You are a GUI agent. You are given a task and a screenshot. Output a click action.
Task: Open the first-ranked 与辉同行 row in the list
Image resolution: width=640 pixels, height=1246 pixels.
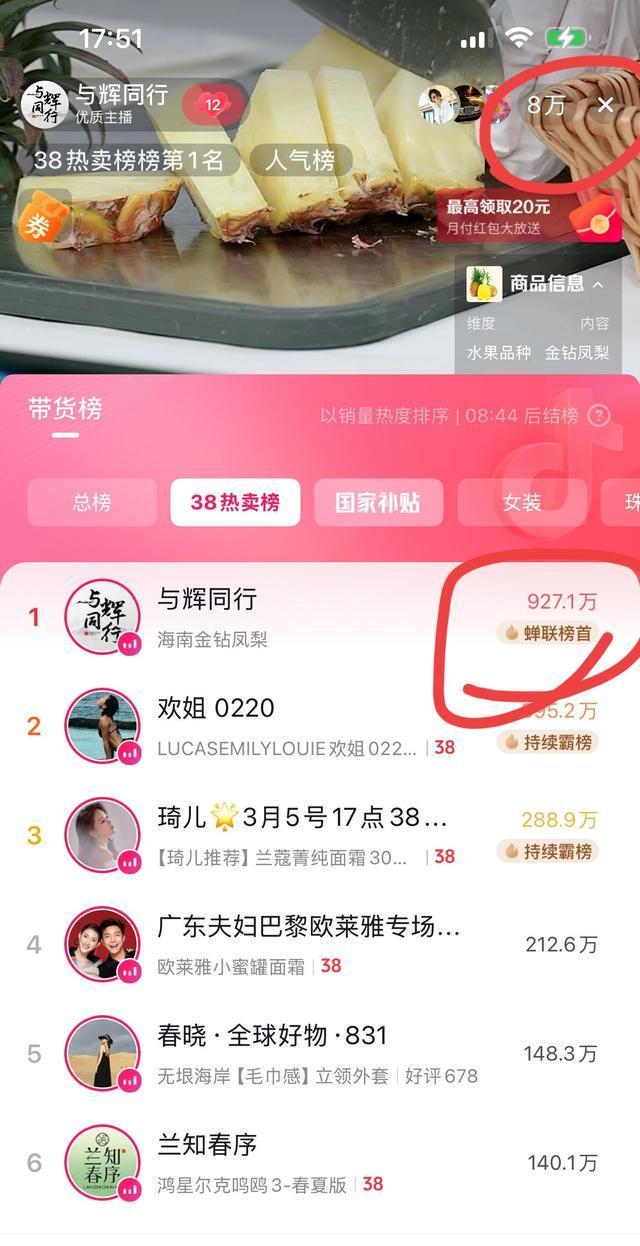[x=320, y=617]
